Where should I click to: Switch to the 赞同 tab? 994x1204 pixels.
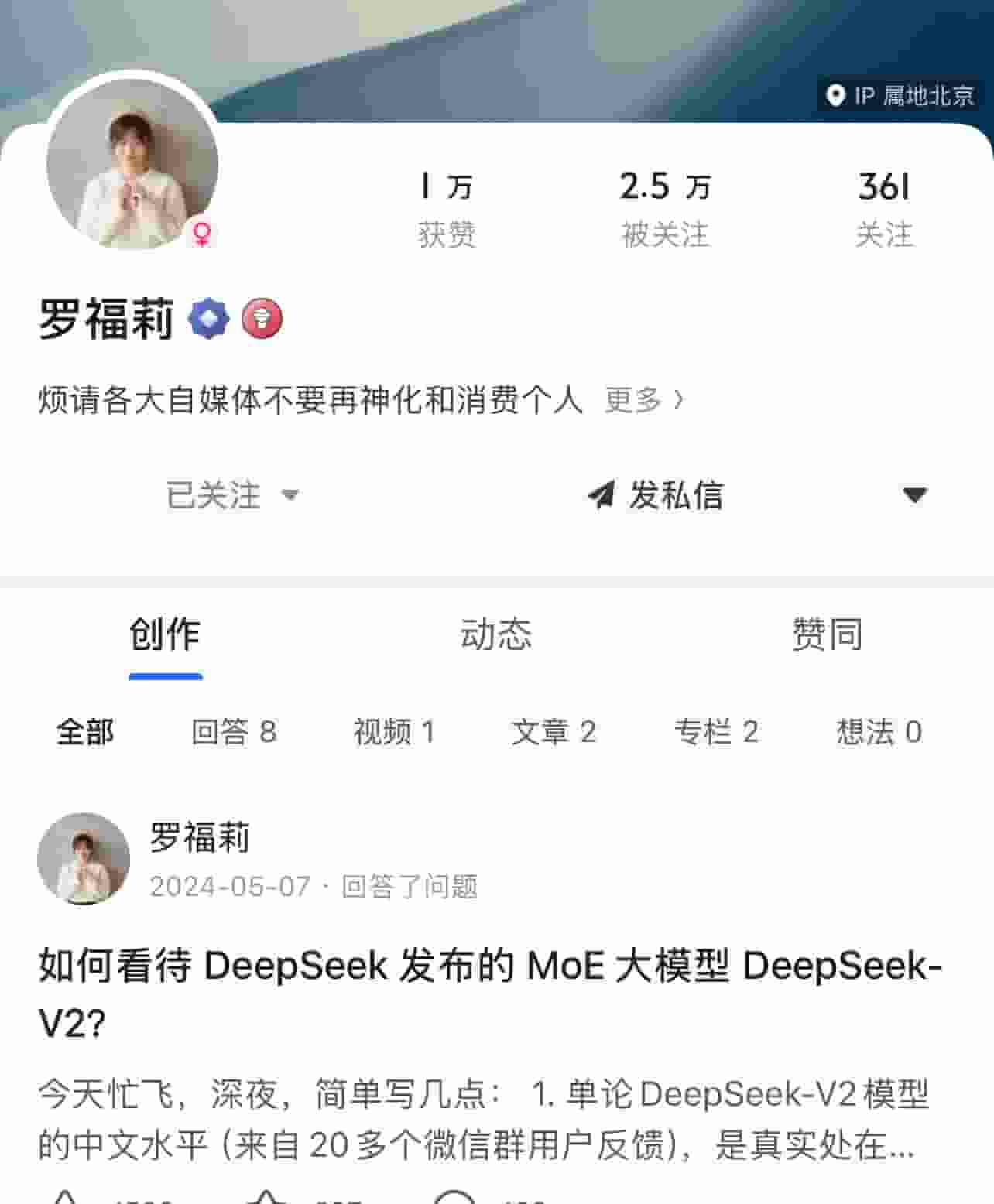click(828, 634)
